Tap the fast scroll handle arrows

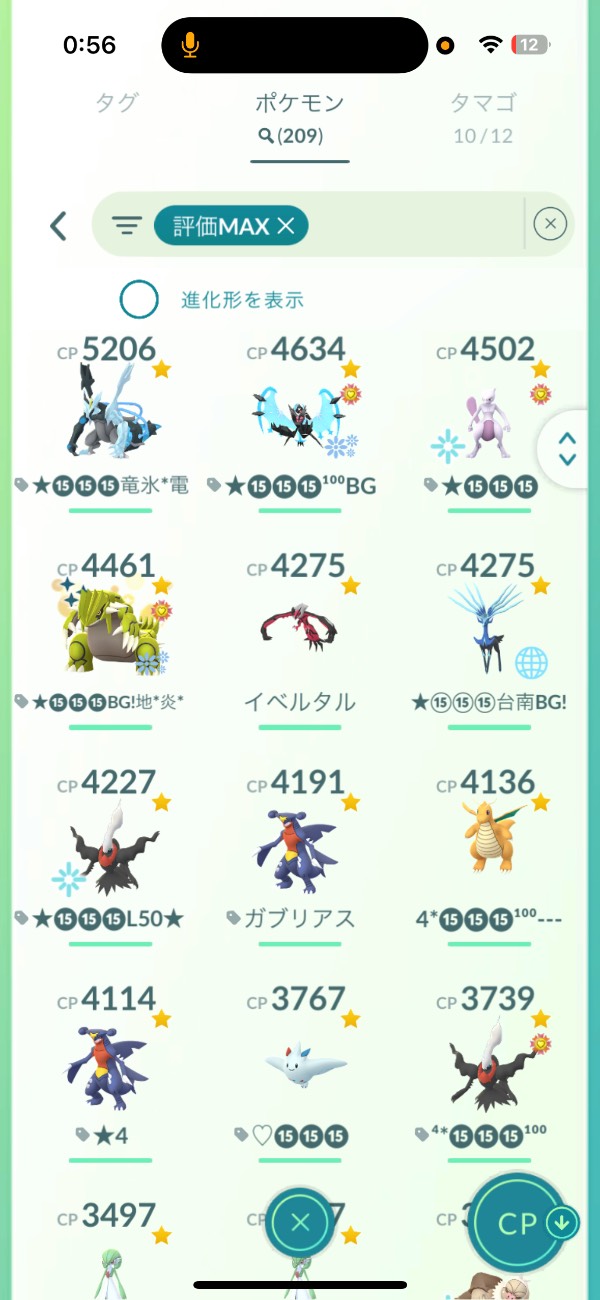point(567,449)
